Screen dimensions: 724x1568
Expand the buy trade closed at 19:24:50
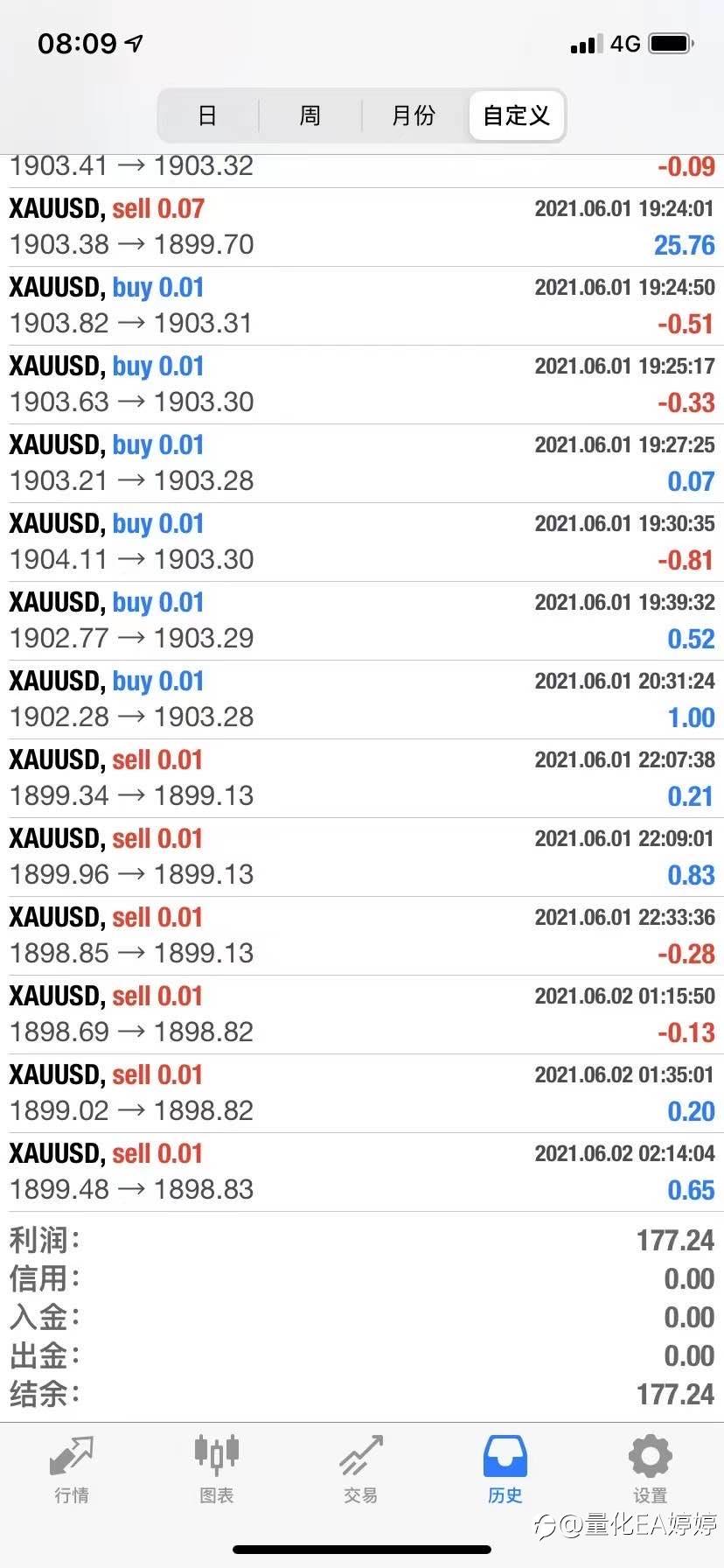click(x=362, y=306)
